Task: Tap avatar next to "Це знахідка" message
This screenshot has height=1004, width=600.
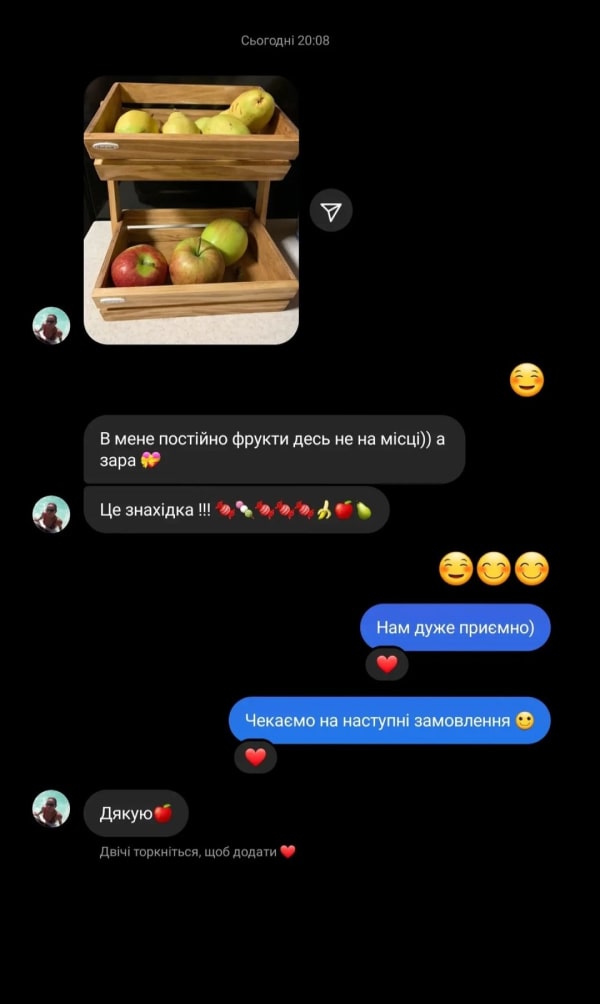Action: [x=51, y=514]
